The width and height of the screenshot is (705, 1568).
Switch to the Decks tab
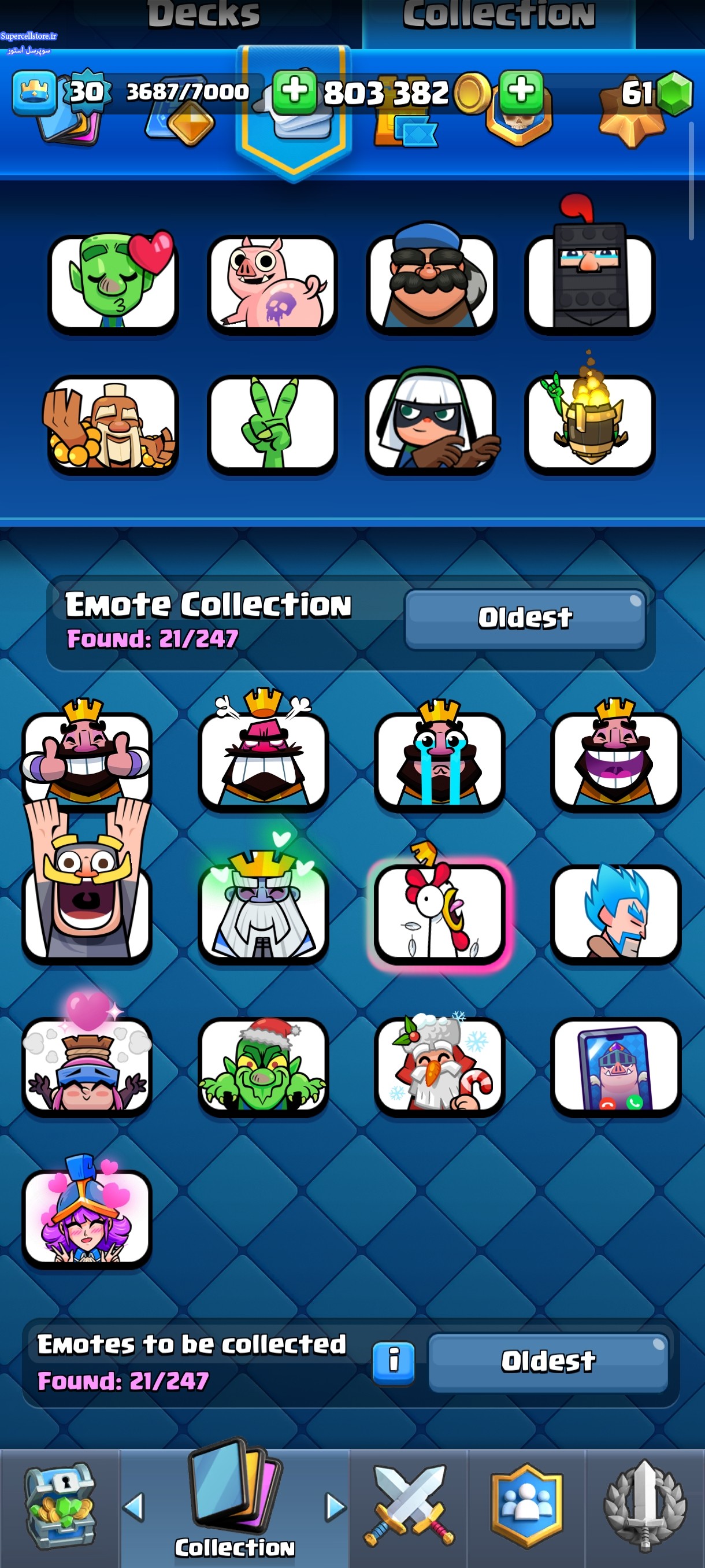pyautogui.click(x=204, y=15)
